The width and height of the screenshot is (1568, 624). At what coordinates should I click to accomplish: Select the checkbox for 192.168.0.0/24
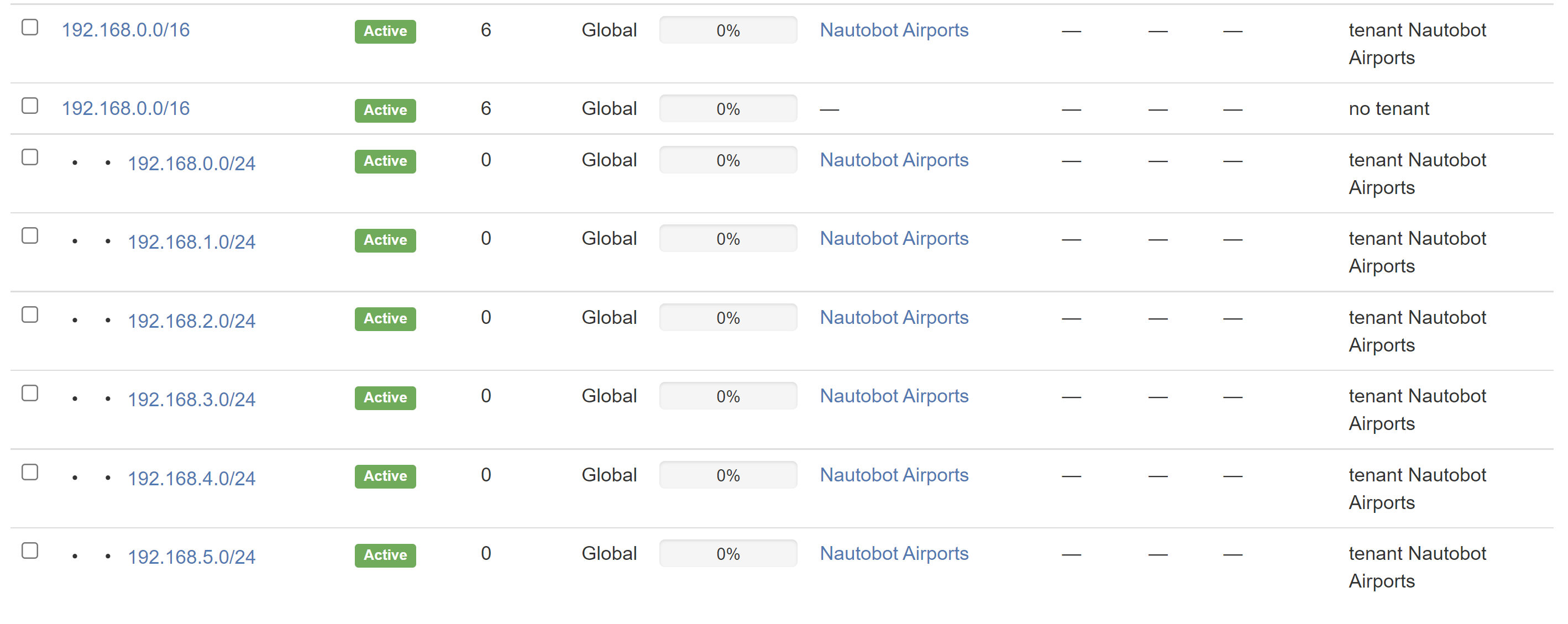[x=30, y=157]
